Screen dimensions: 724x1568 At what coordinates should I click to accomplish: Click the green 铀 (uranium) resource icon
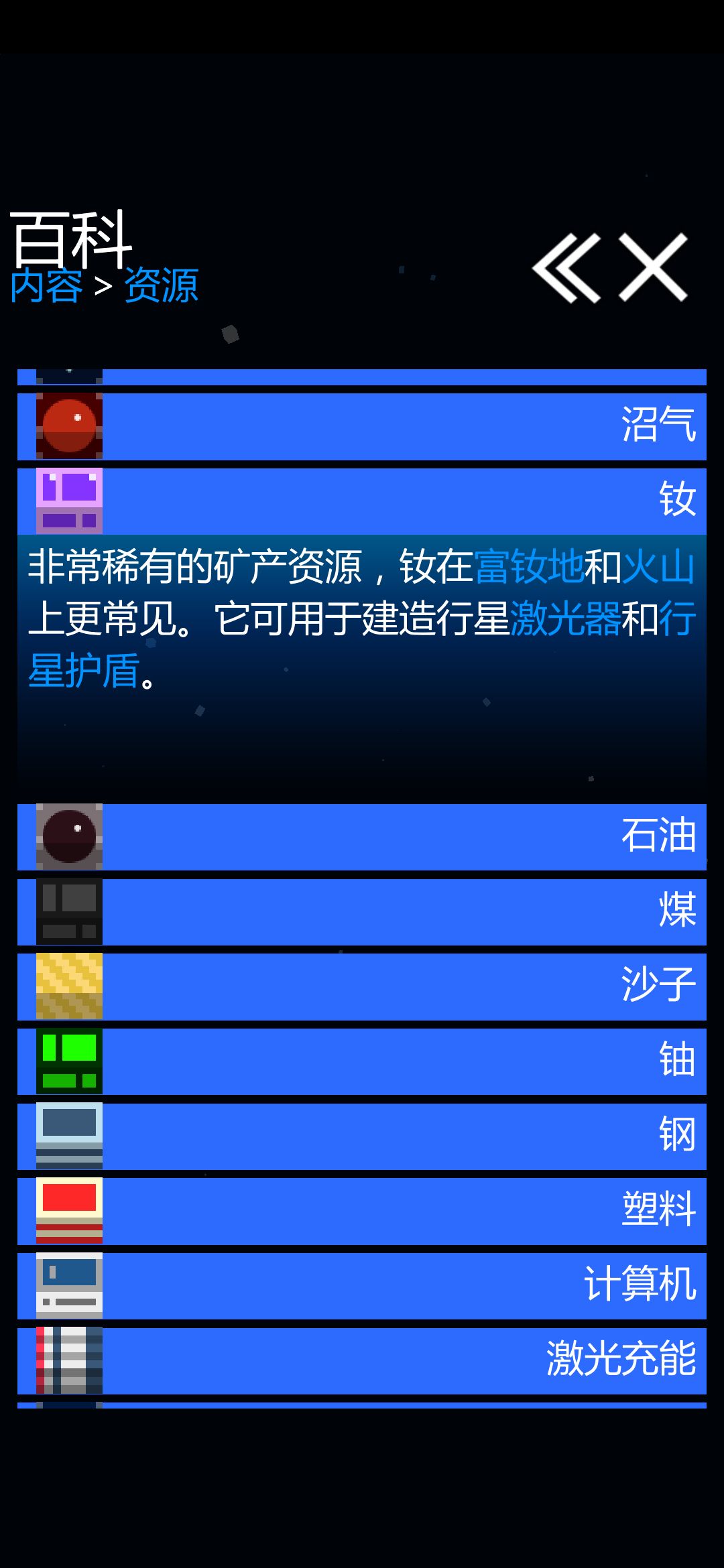(67, 1061)
